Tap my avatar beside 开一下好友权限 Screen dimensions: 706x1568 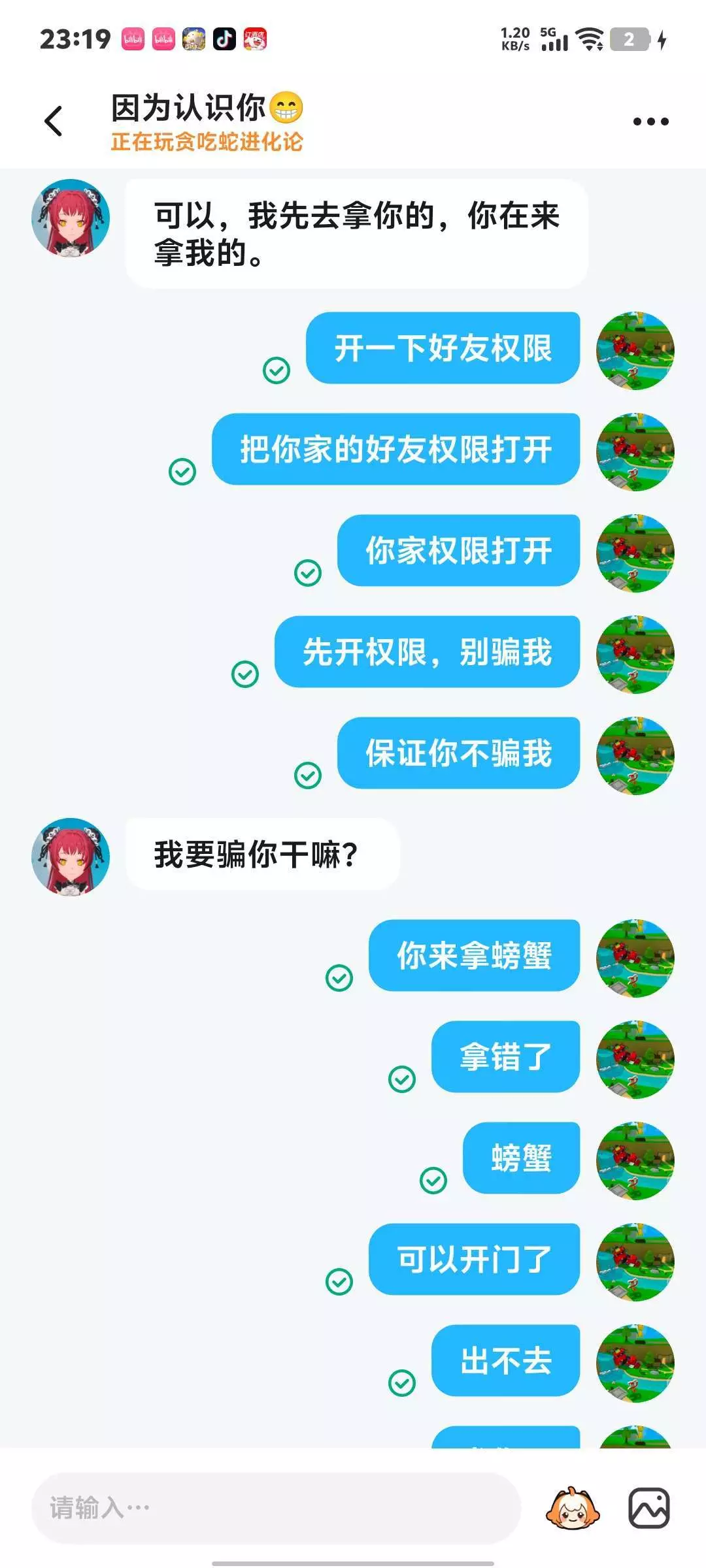point(635,350)
